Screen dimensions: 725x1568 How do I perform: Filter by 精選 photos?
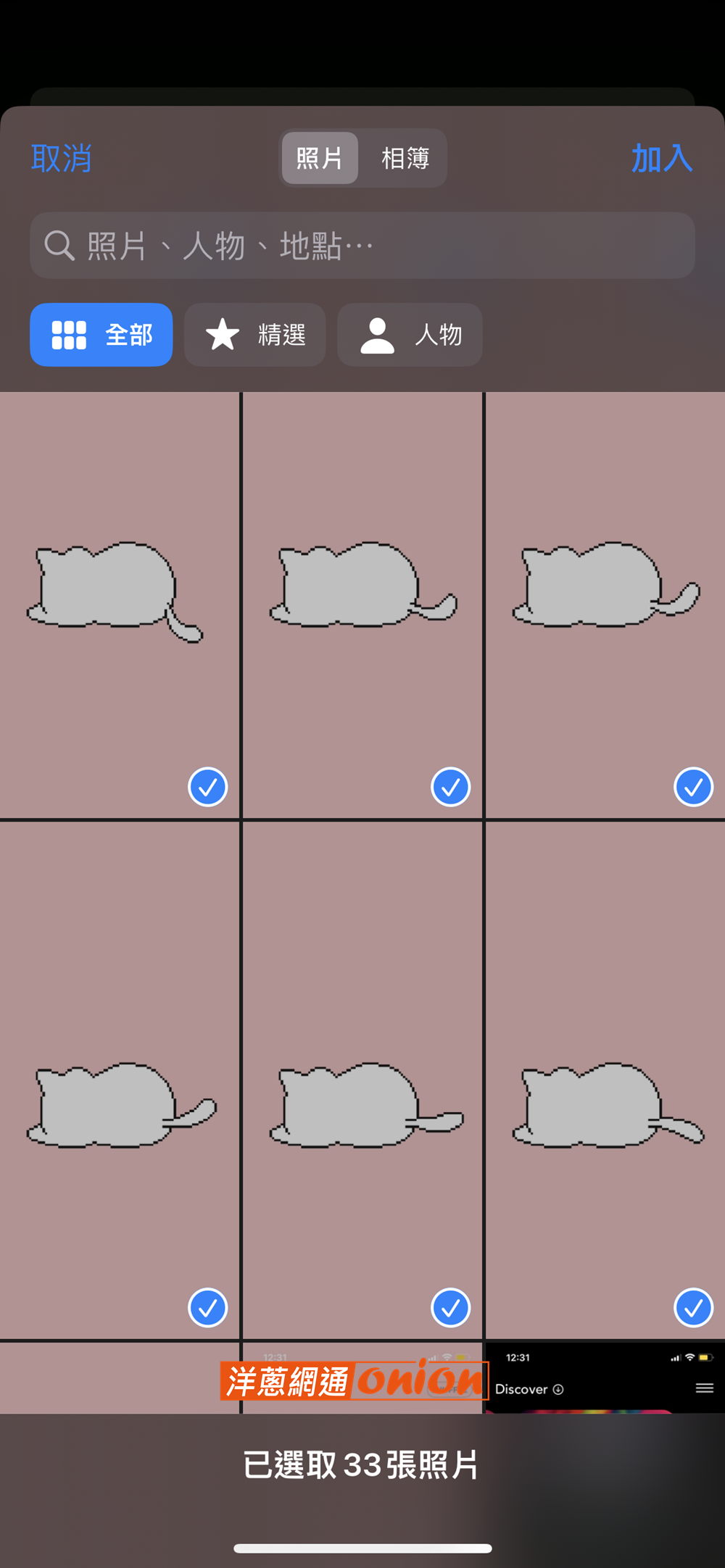point(255,335)
